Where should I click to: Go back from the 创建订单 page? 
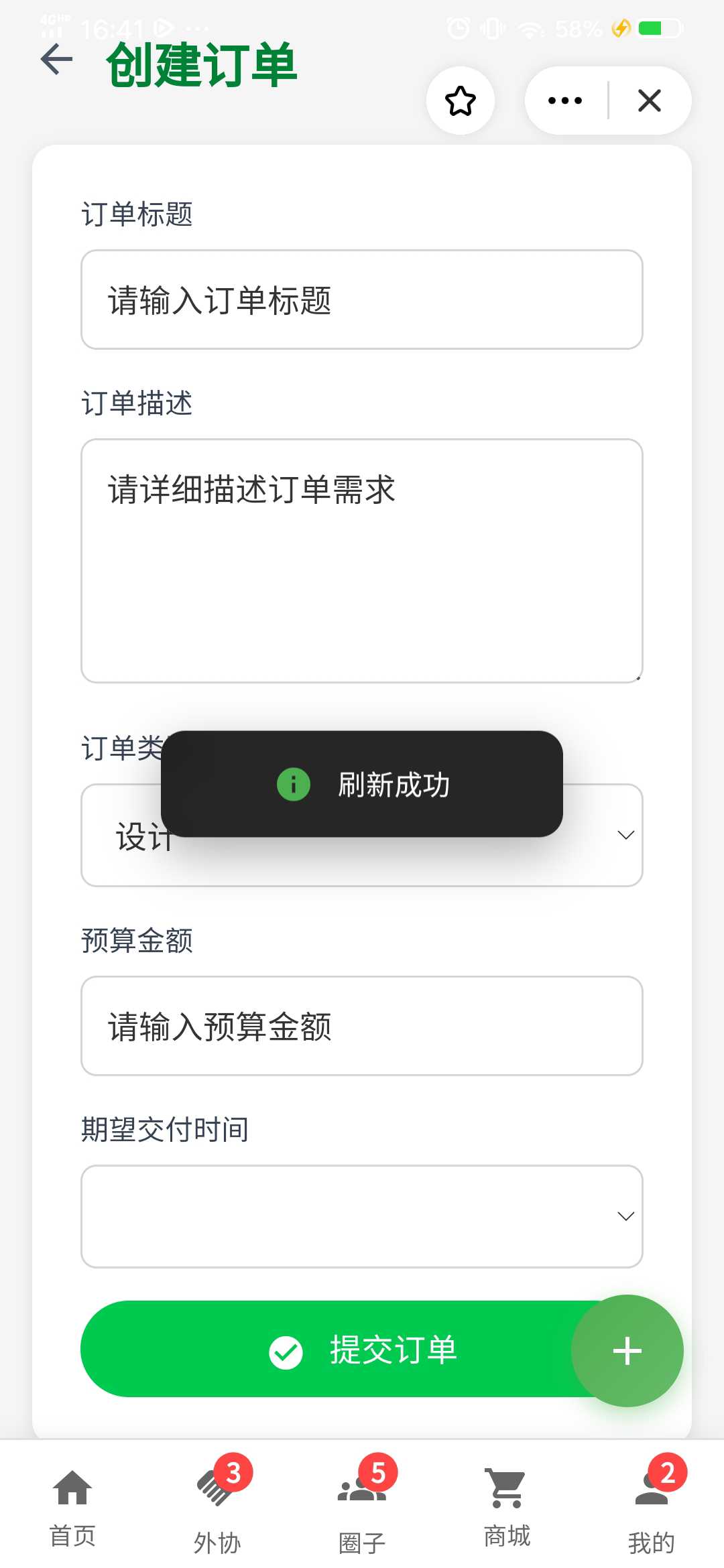pyautogui.click(x=57, y=60)
